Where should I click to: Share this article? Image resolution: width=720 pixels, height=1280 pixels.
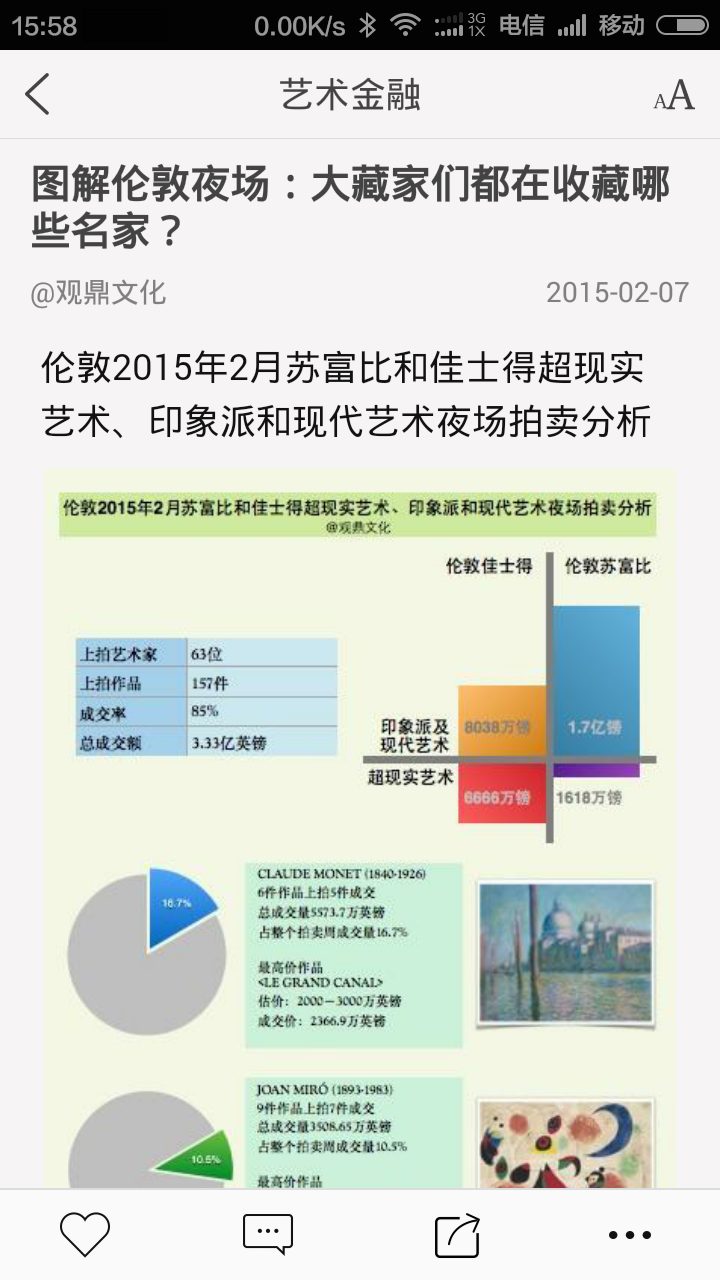click(457, 1235)
